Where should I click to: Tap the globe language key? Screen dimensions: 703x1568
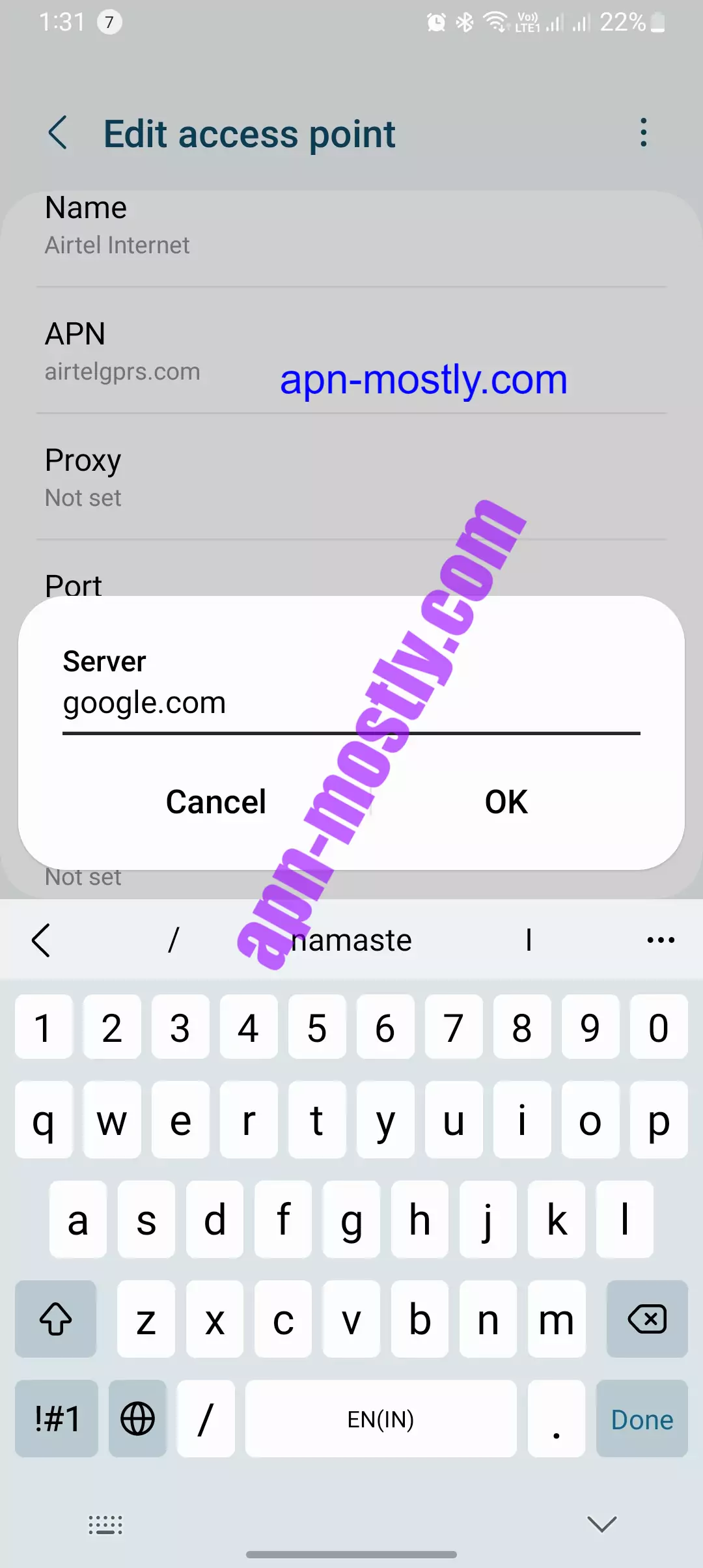(137, 1420)
